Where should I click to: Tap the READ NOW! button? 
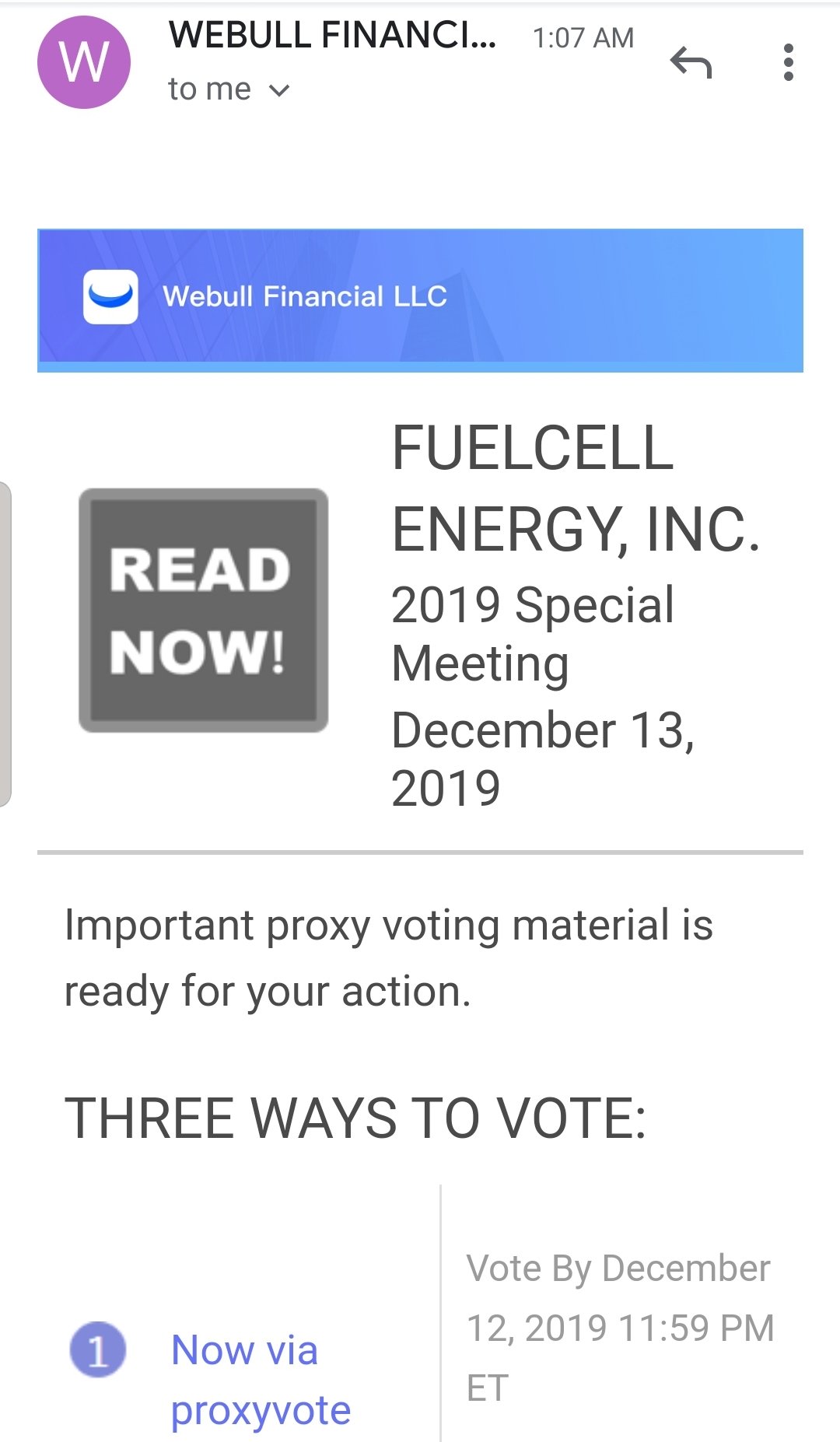click(203, 611)
